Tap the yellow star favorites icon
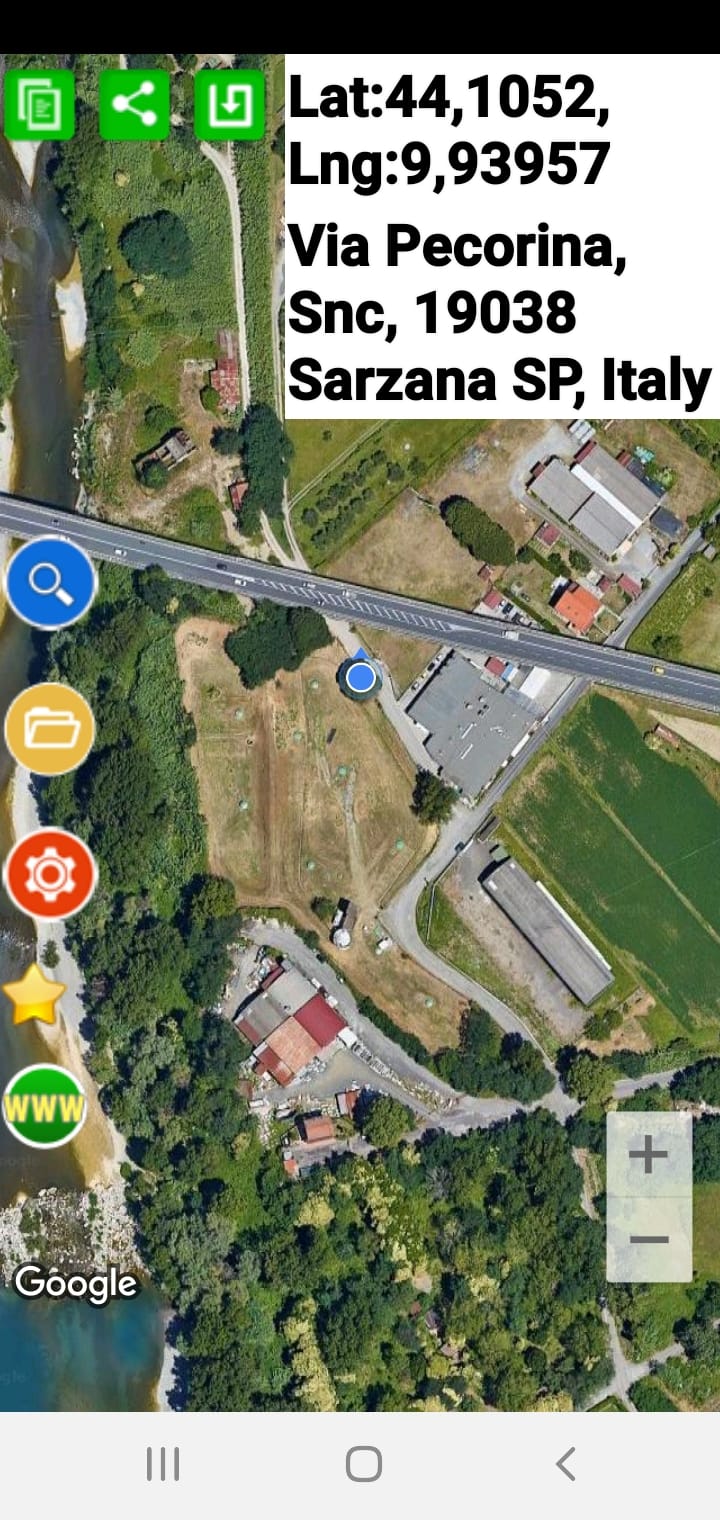The image size is (720, 1520). (x=35, y=995)
